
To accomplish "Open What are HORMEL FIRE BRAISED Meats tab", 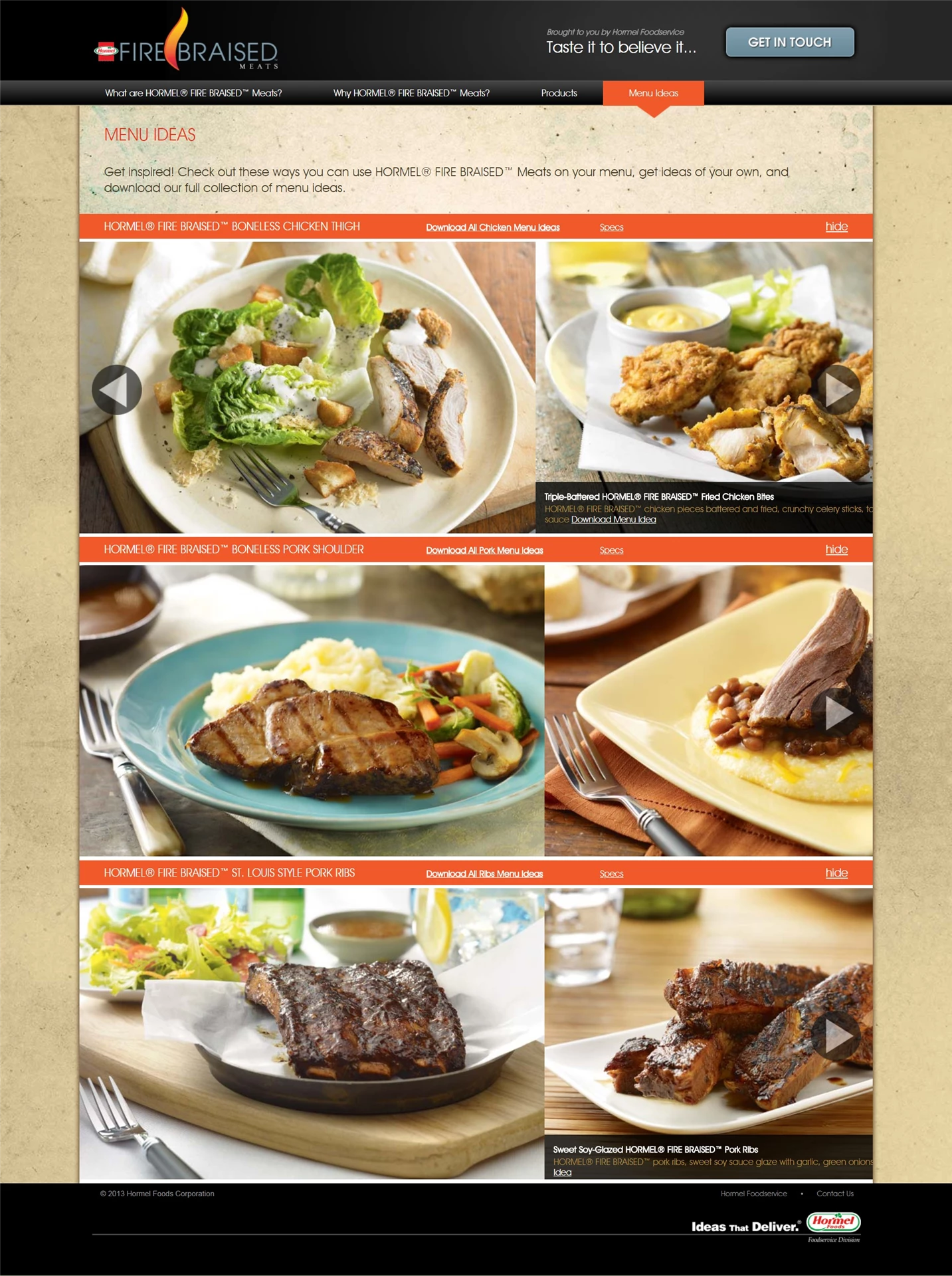I will click(x=193, y=93).
